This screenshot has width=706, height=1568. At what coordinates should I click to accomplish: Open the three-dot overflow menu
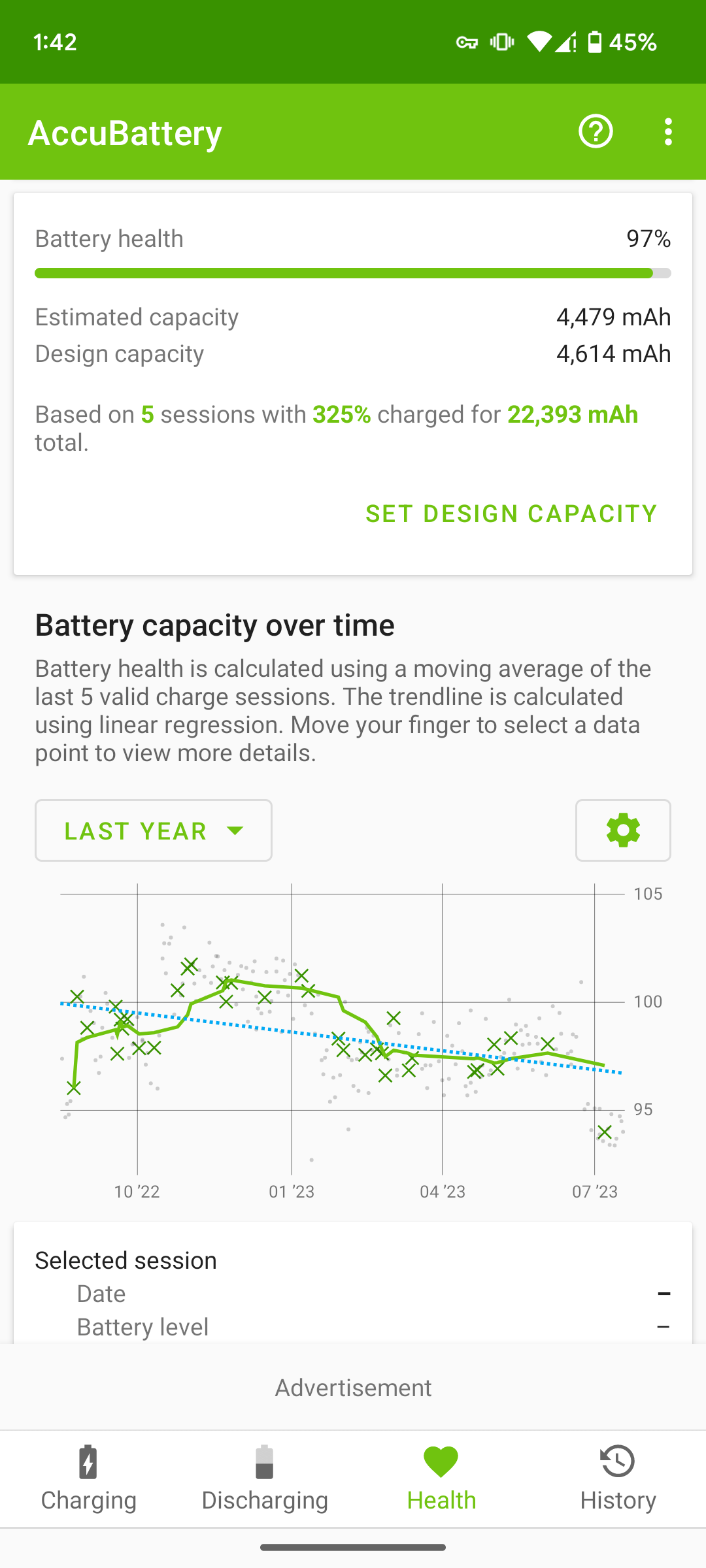[x=667, y=131]
